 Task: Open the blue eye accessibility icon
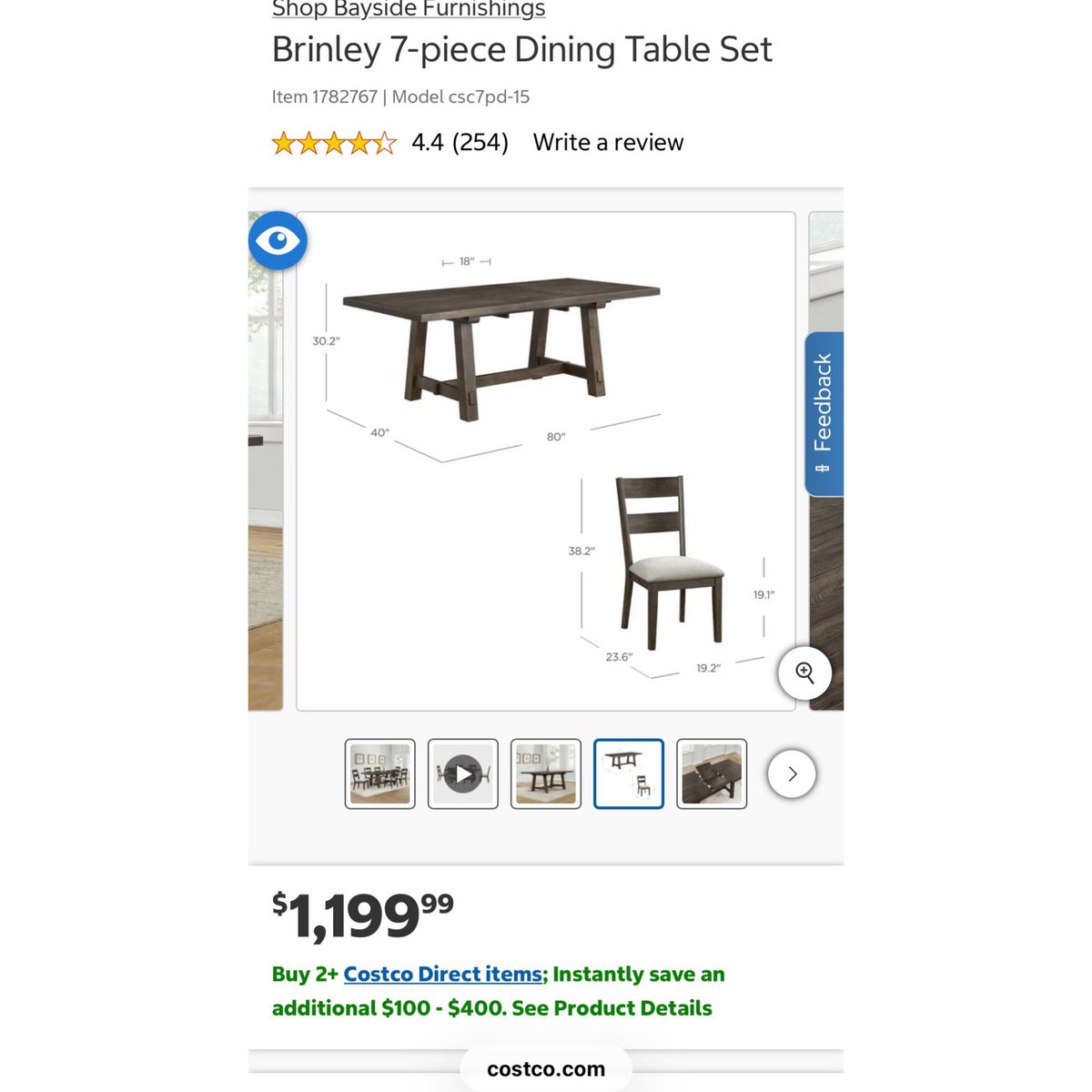point(278,240)
